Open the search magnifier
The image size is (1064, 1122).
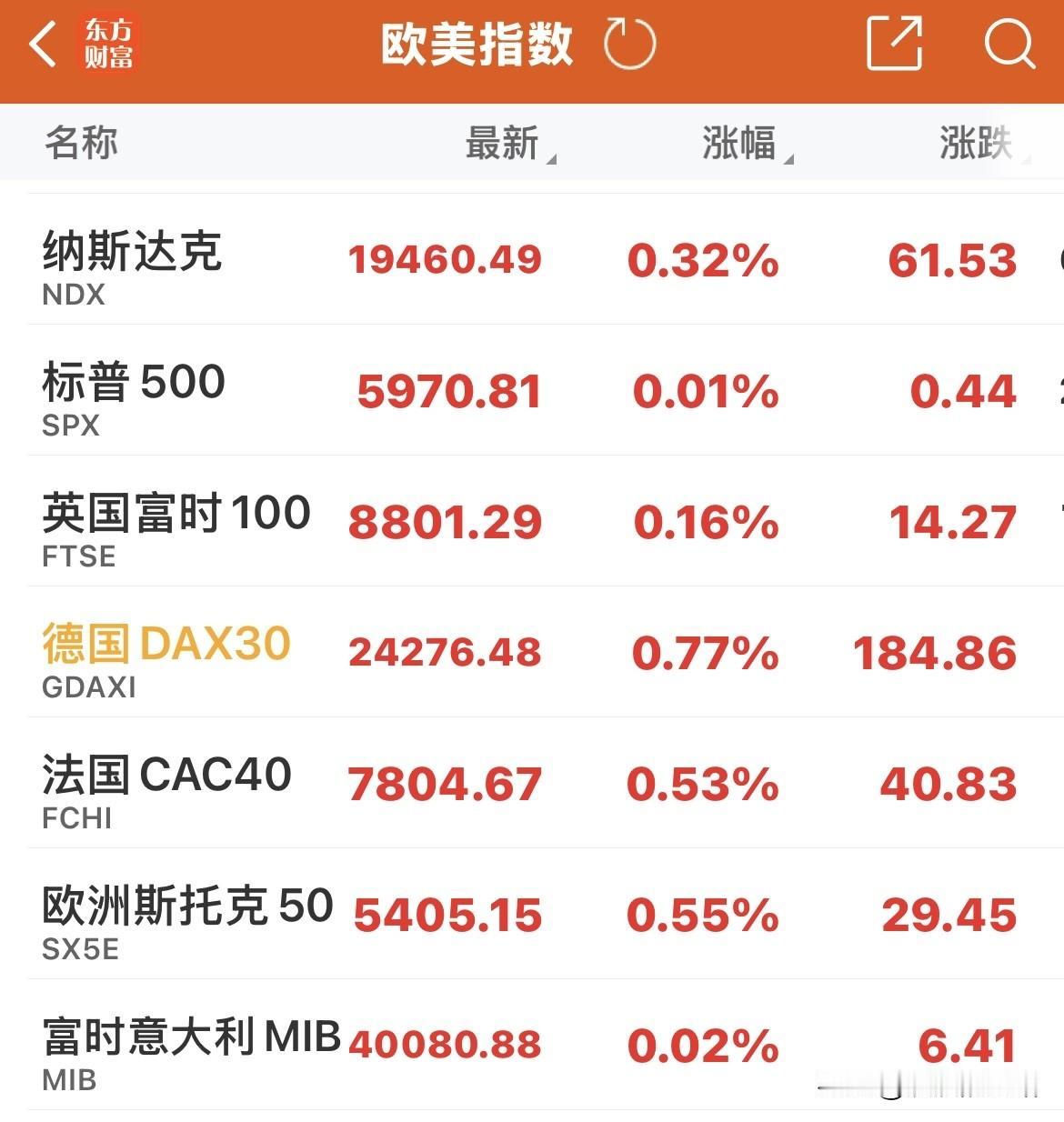click(1009, 44)
